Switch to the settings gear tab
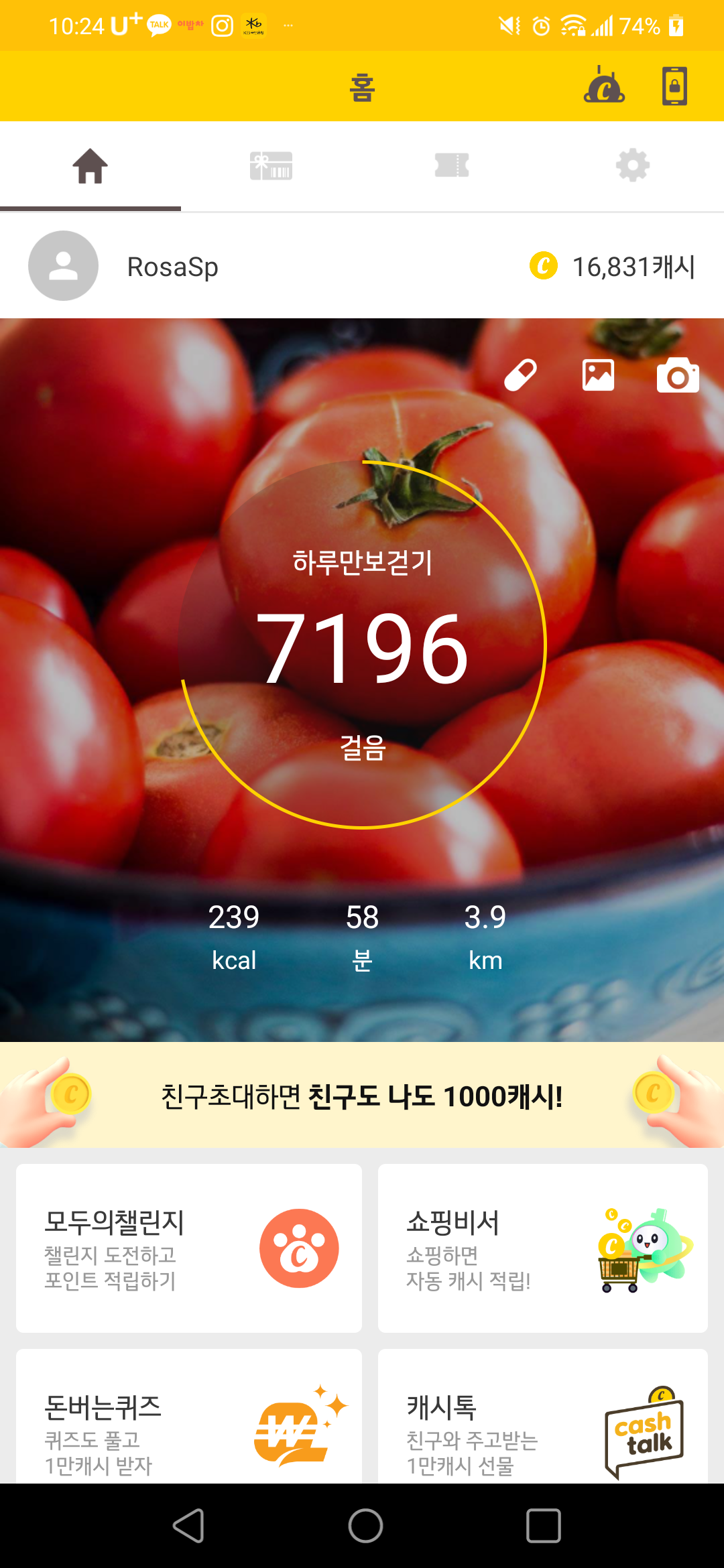Viewport: 724px width, 1568px height. coord(633,166)
